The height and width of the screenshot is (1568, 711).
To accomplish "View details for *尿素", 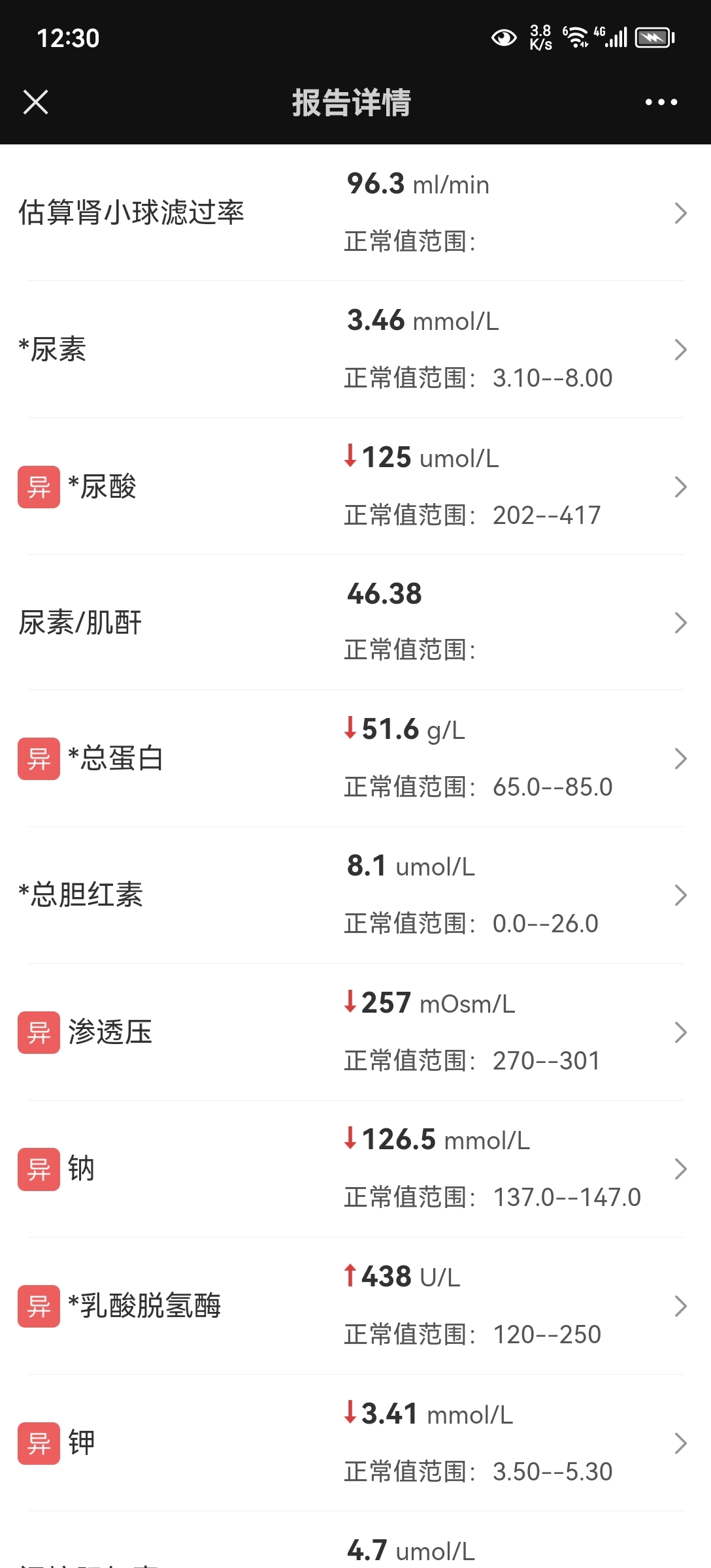I will 355,350.
